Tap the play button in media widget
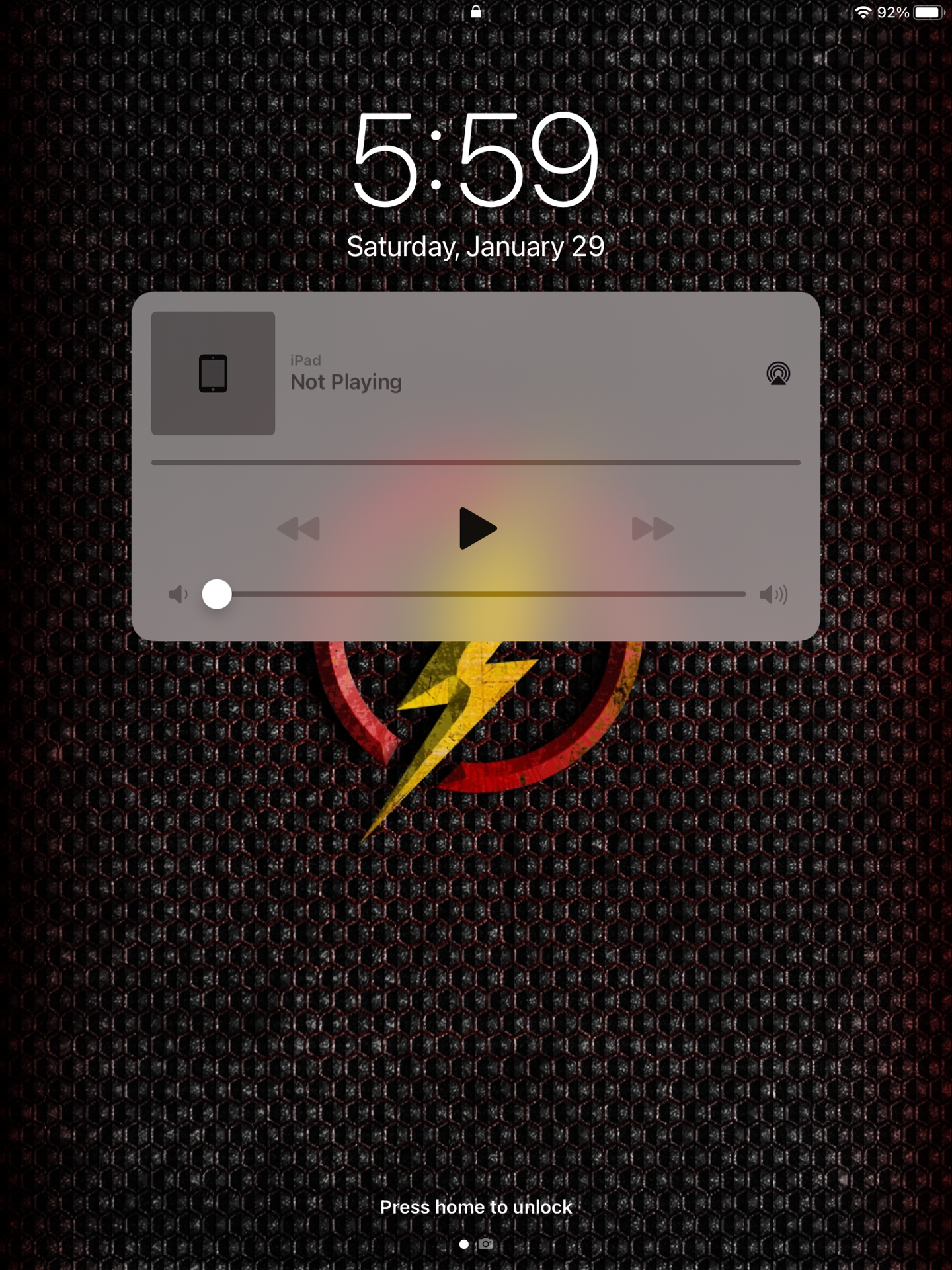952x1270 pixels. (477, 528)
